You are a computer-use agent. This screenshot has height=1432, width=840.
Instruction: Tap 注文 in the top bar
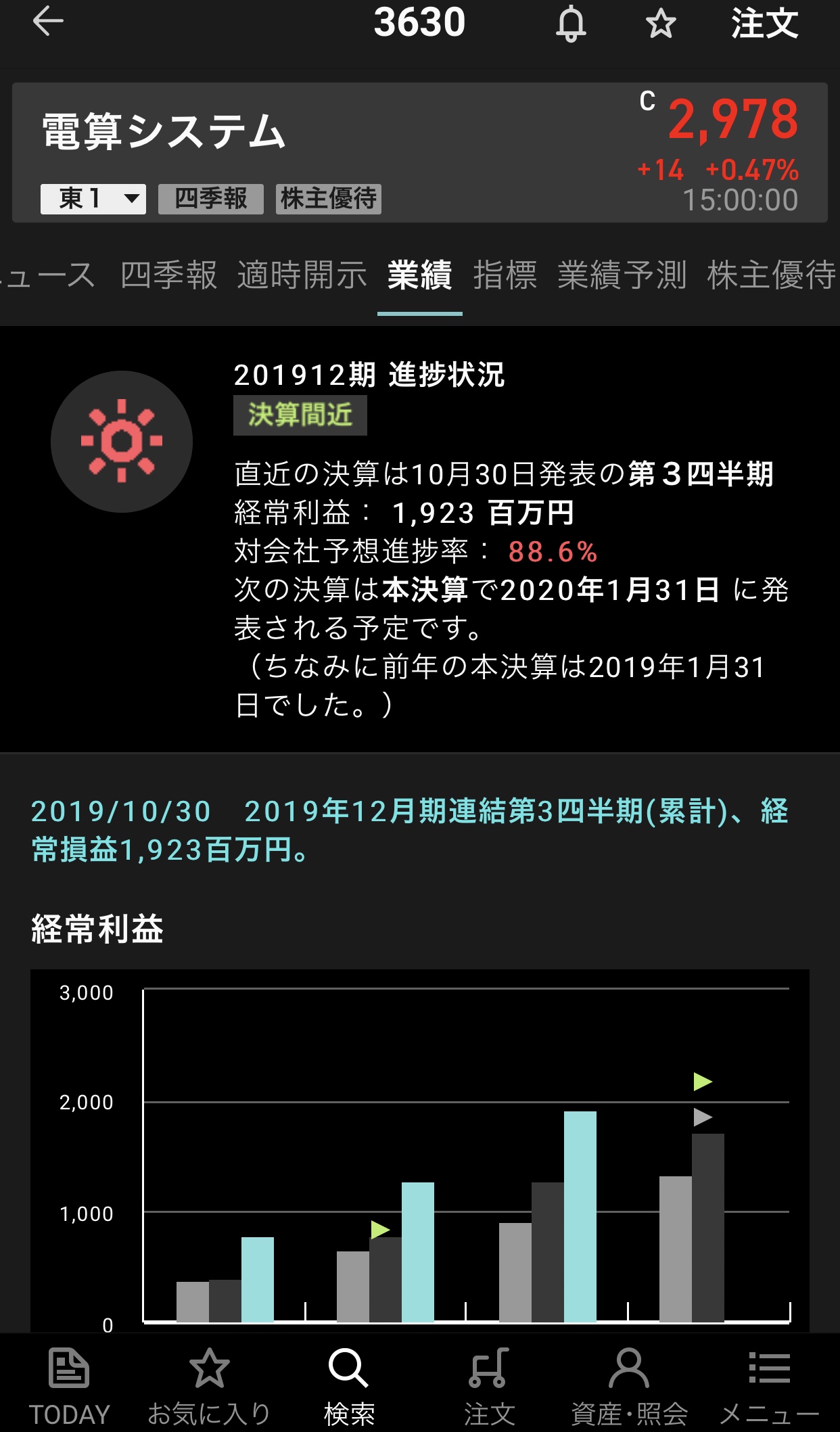[764, 24]
